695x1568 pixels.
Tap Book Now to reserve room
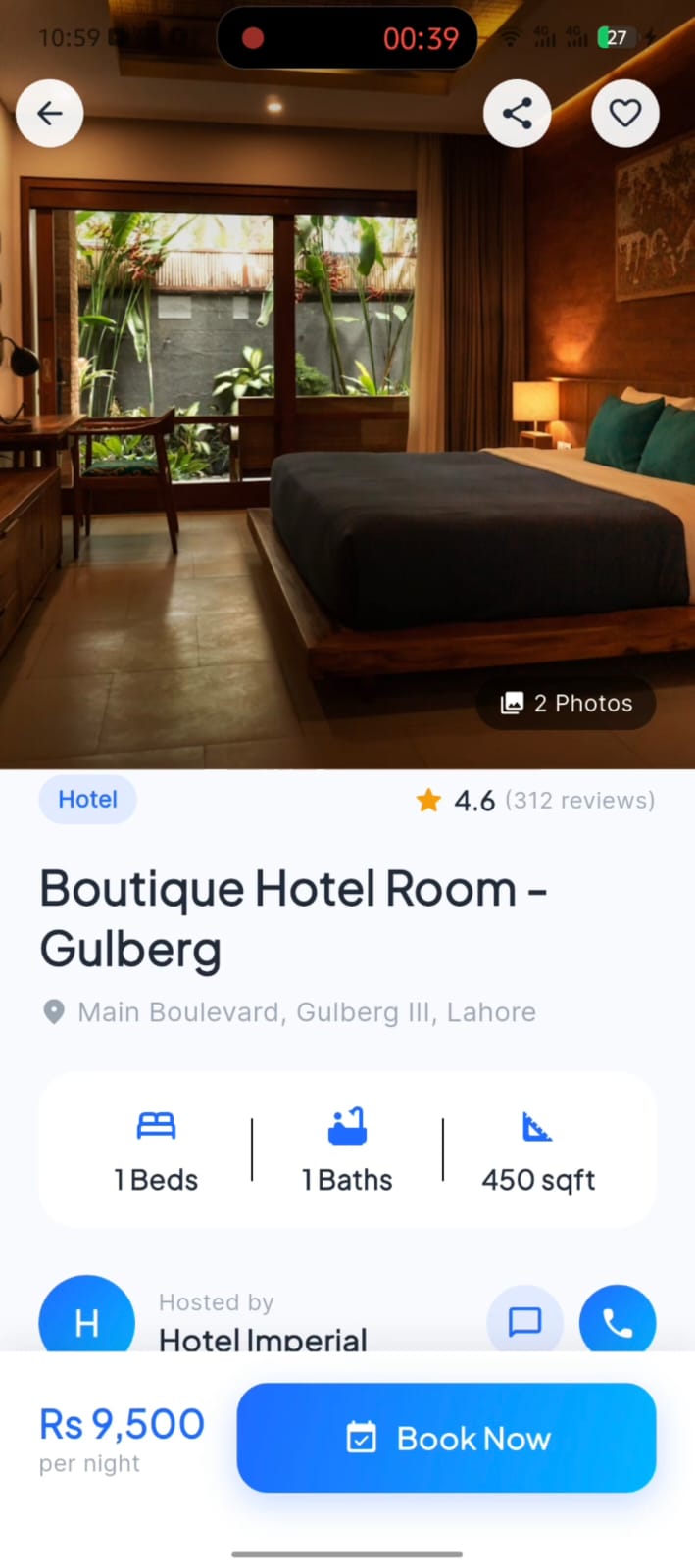point(447,1438)
